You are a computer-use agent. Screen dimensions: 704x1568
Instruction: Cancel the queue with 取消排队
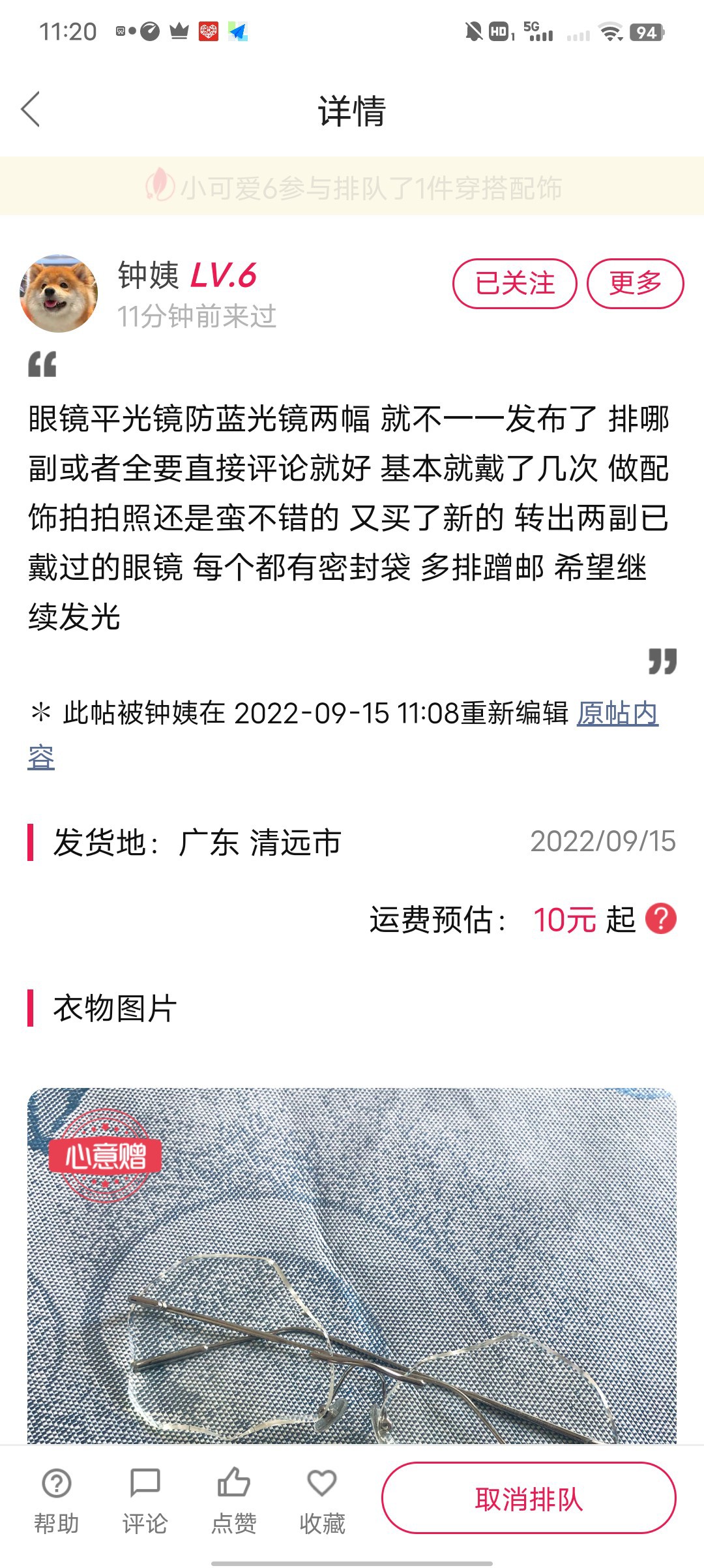click(x=529, y=1499)
